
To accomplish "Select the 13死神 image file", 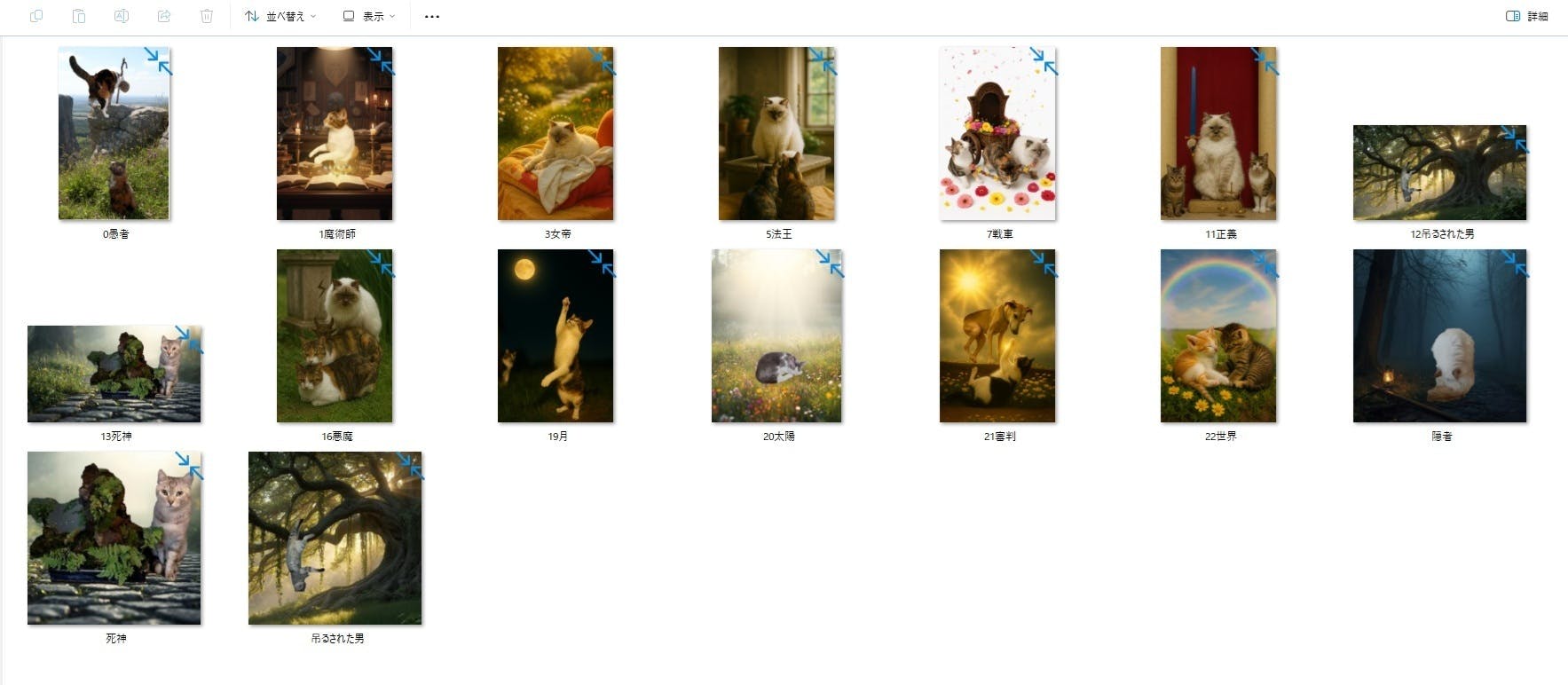I will [x=114, y=374].
